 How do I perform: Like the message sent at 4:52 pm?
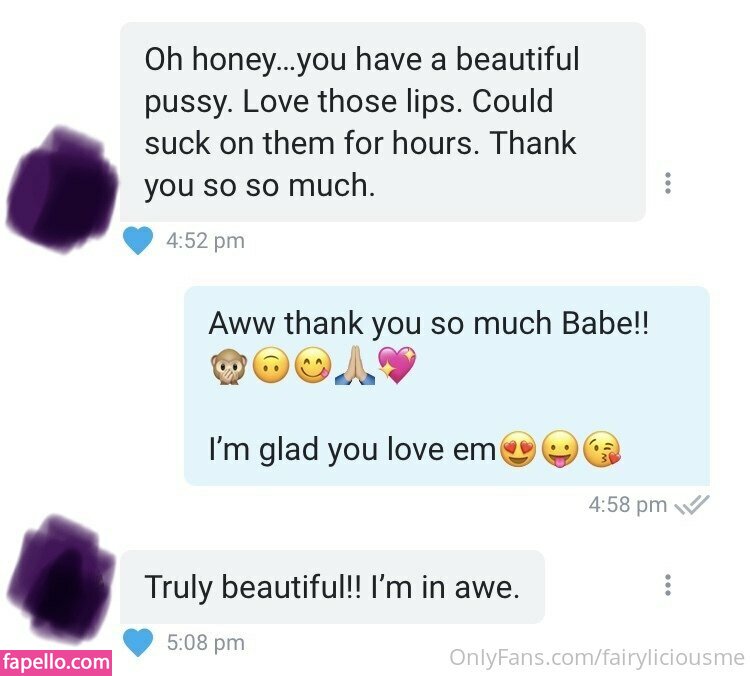click(x=139, y=240)
